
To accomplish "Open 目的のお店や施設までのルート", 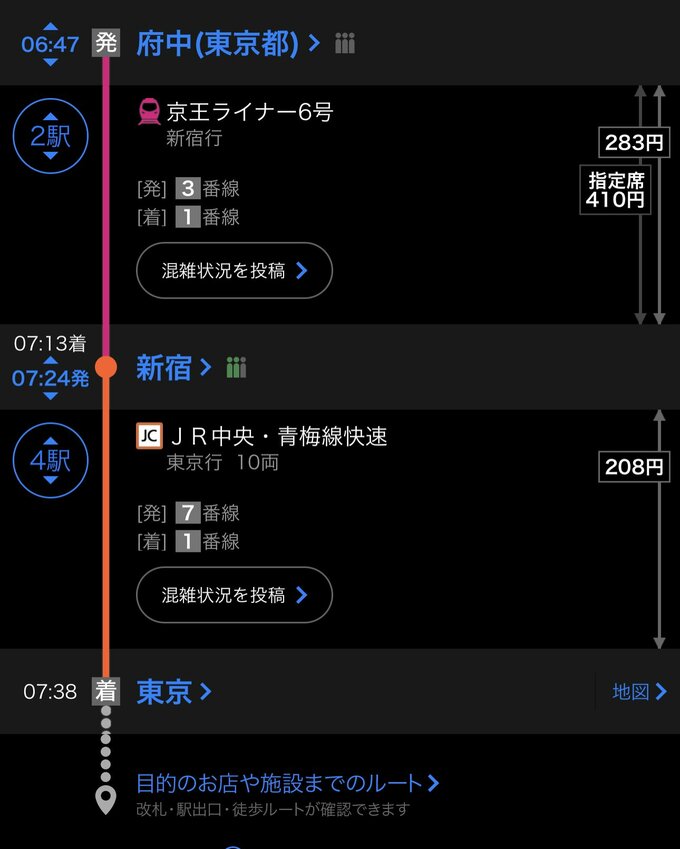I will point(287,782).
